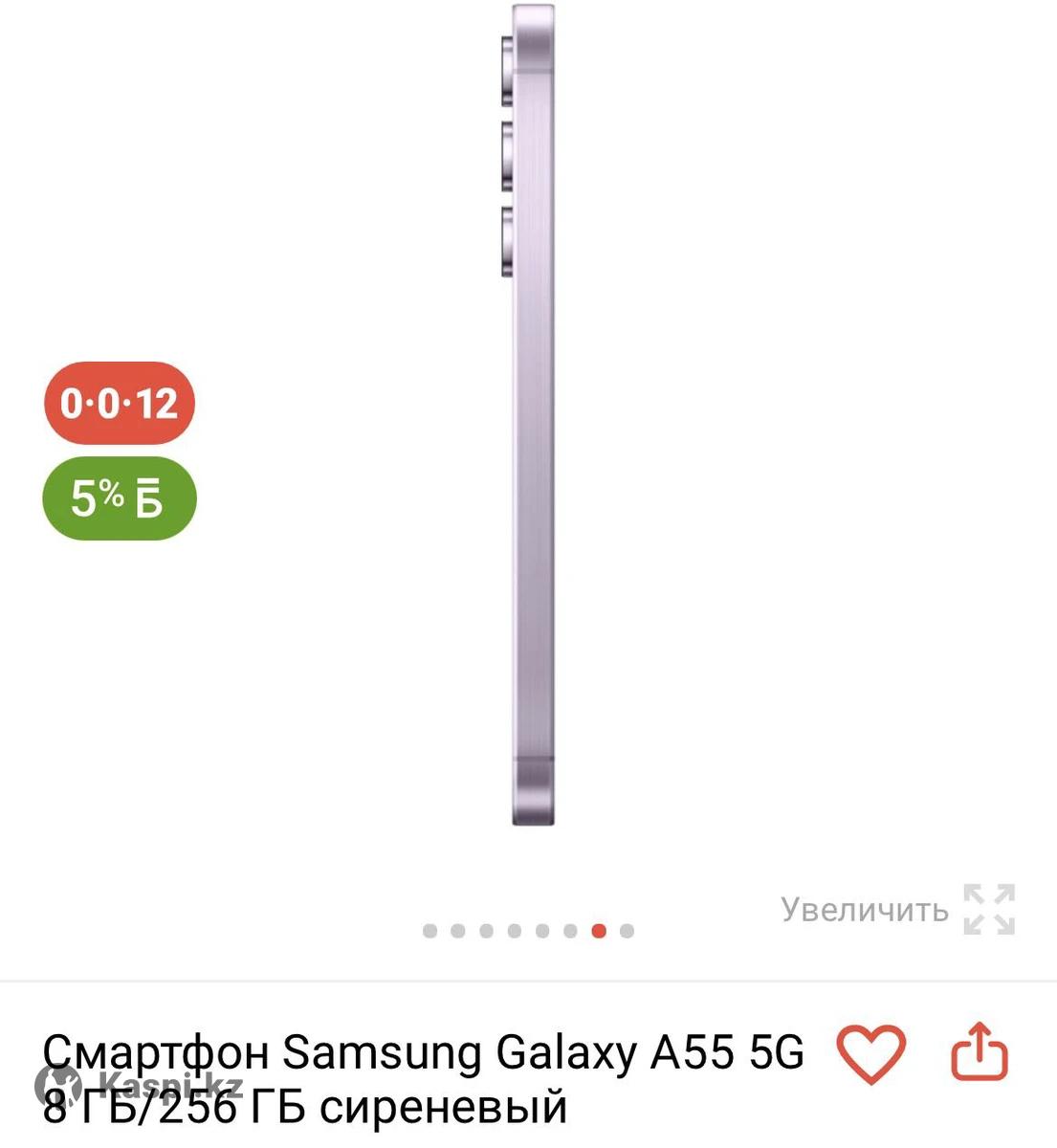Add the Galaxy A55 to favorites
The image size is (1057, 1148).
(870, 1053)
